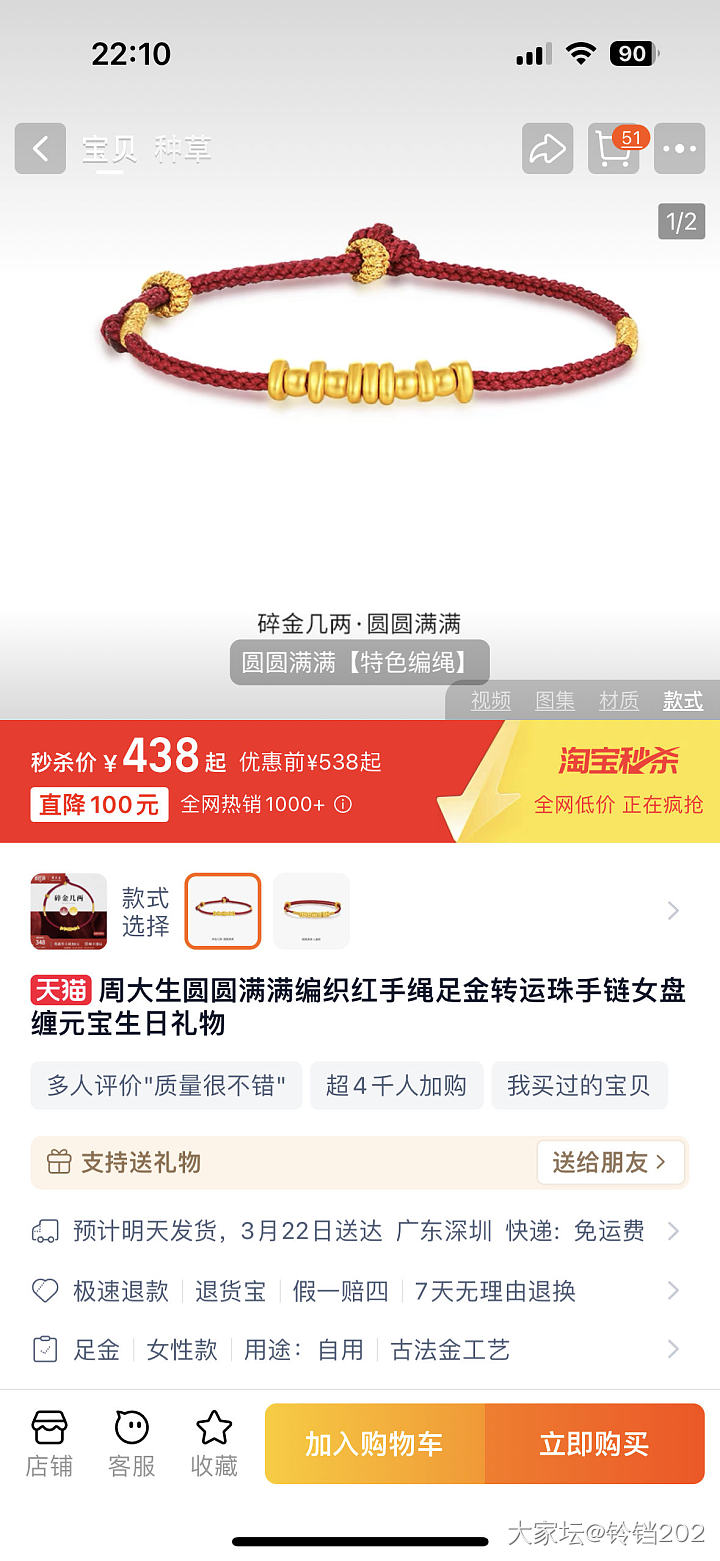720x1561 pixels.
Task: Add item with 加入购物车 button
Action: (374, 1444)
